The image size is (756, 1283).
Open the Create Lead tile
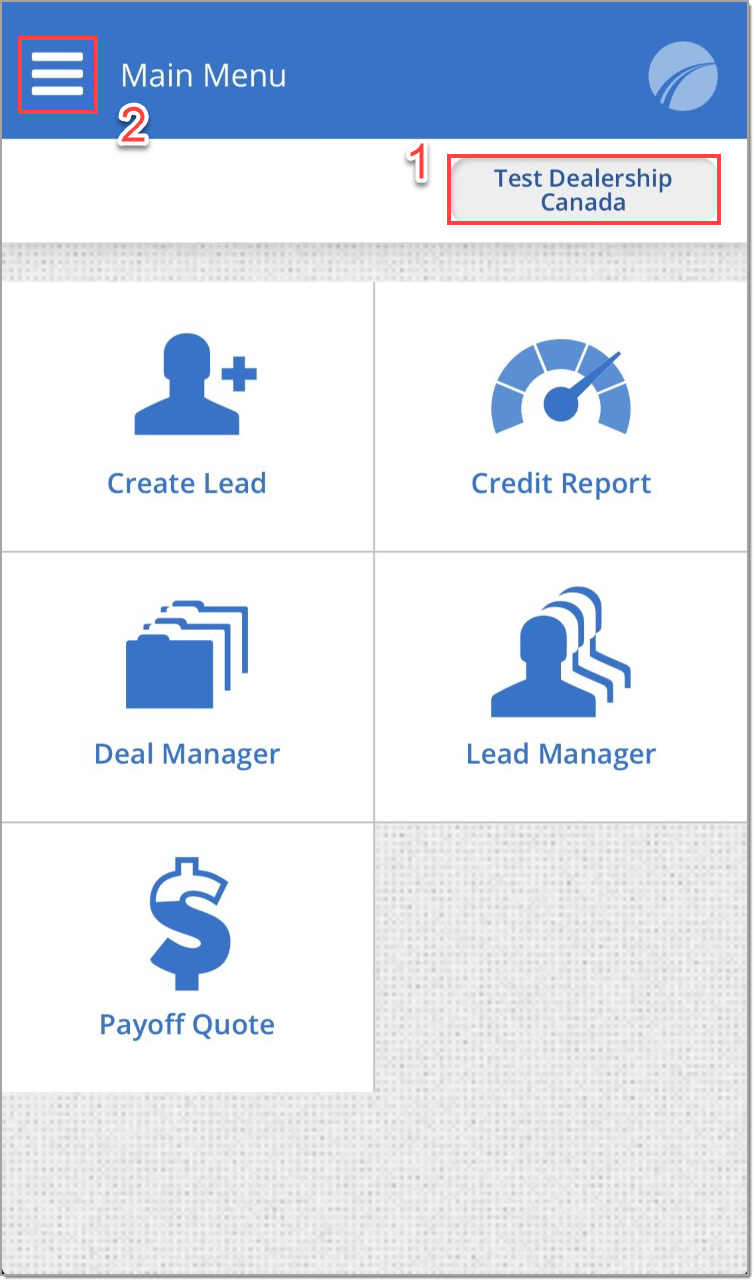point(187,416)
